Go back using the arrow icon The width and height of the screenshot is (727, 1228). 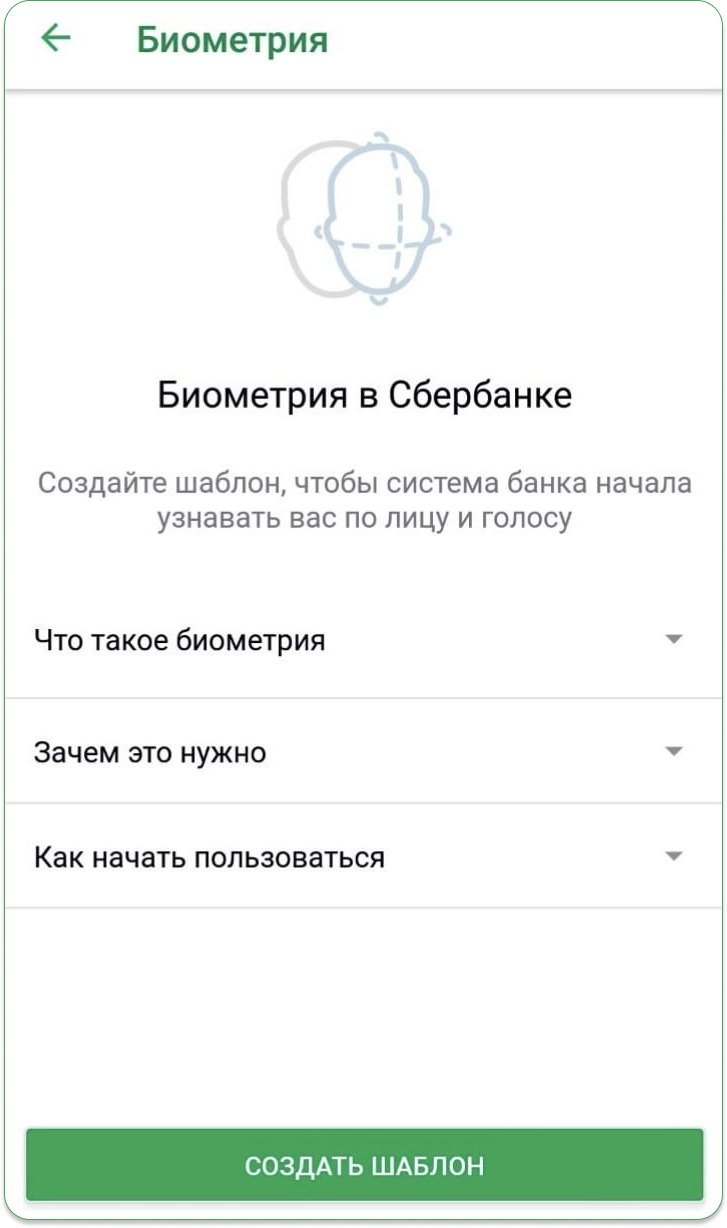pos(56,39)
